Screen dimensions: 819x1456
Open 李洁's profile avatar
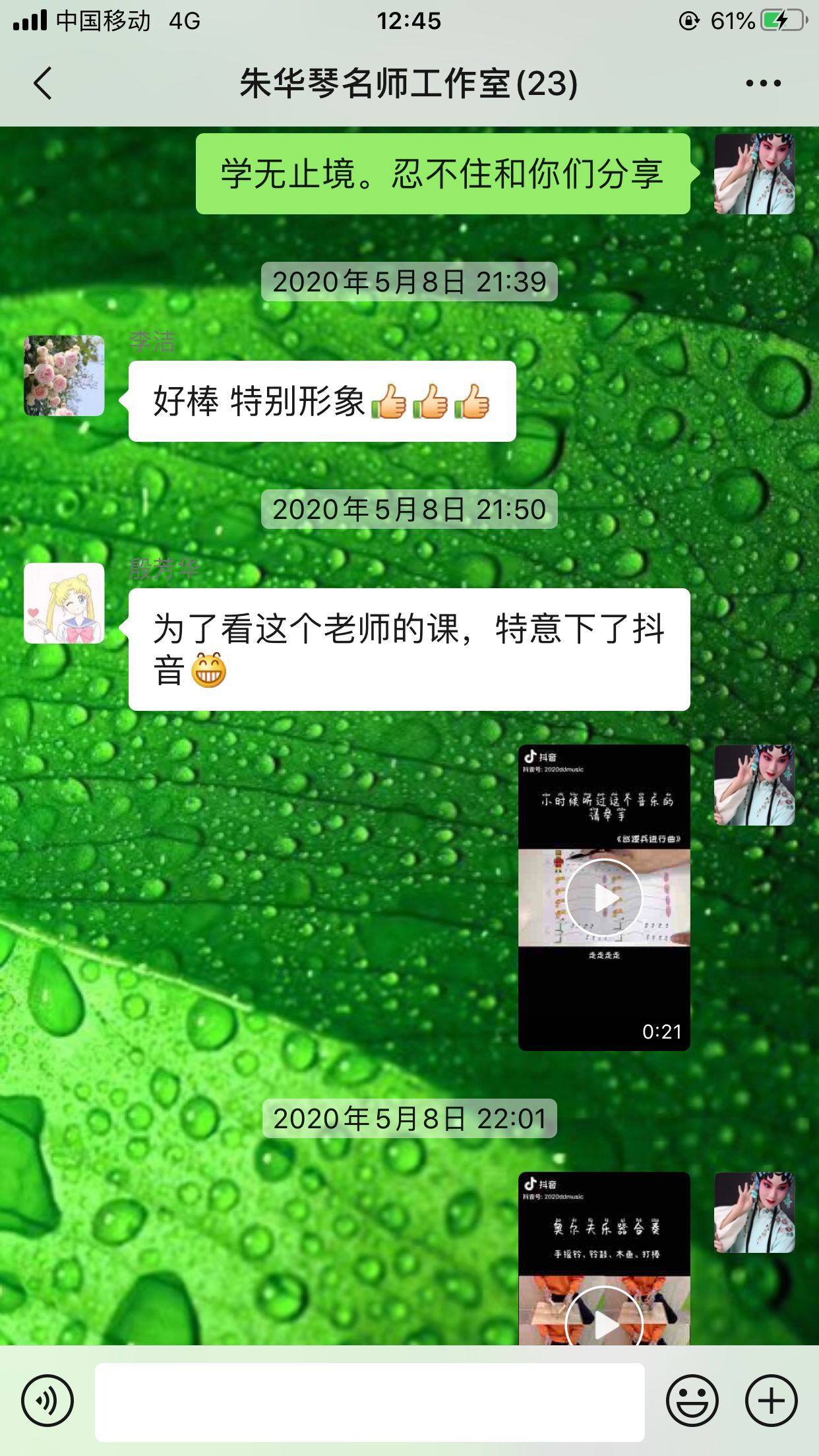pyautogui.click(x=64, y=376)
